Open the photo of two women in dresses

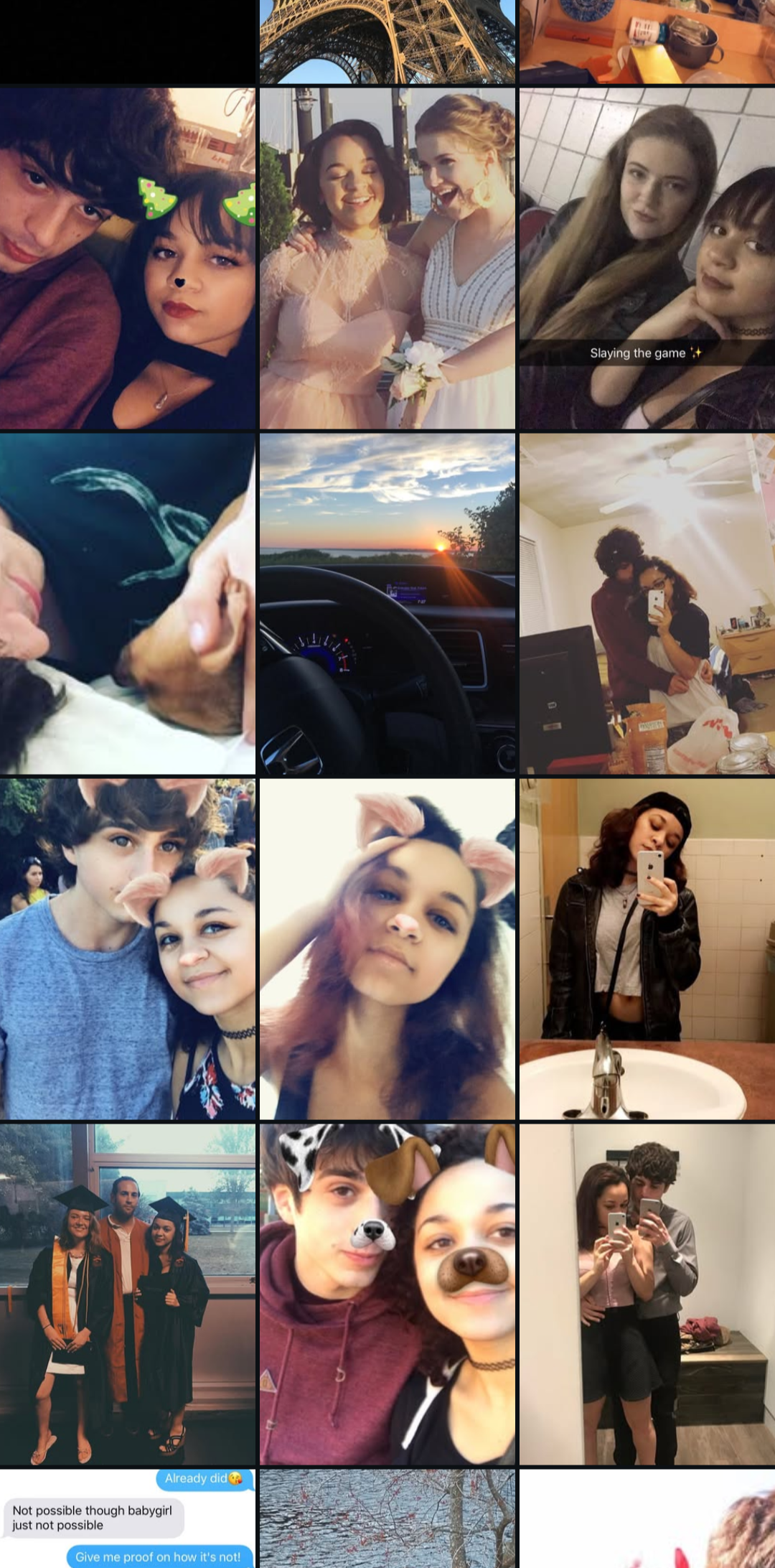pos(387,258)
